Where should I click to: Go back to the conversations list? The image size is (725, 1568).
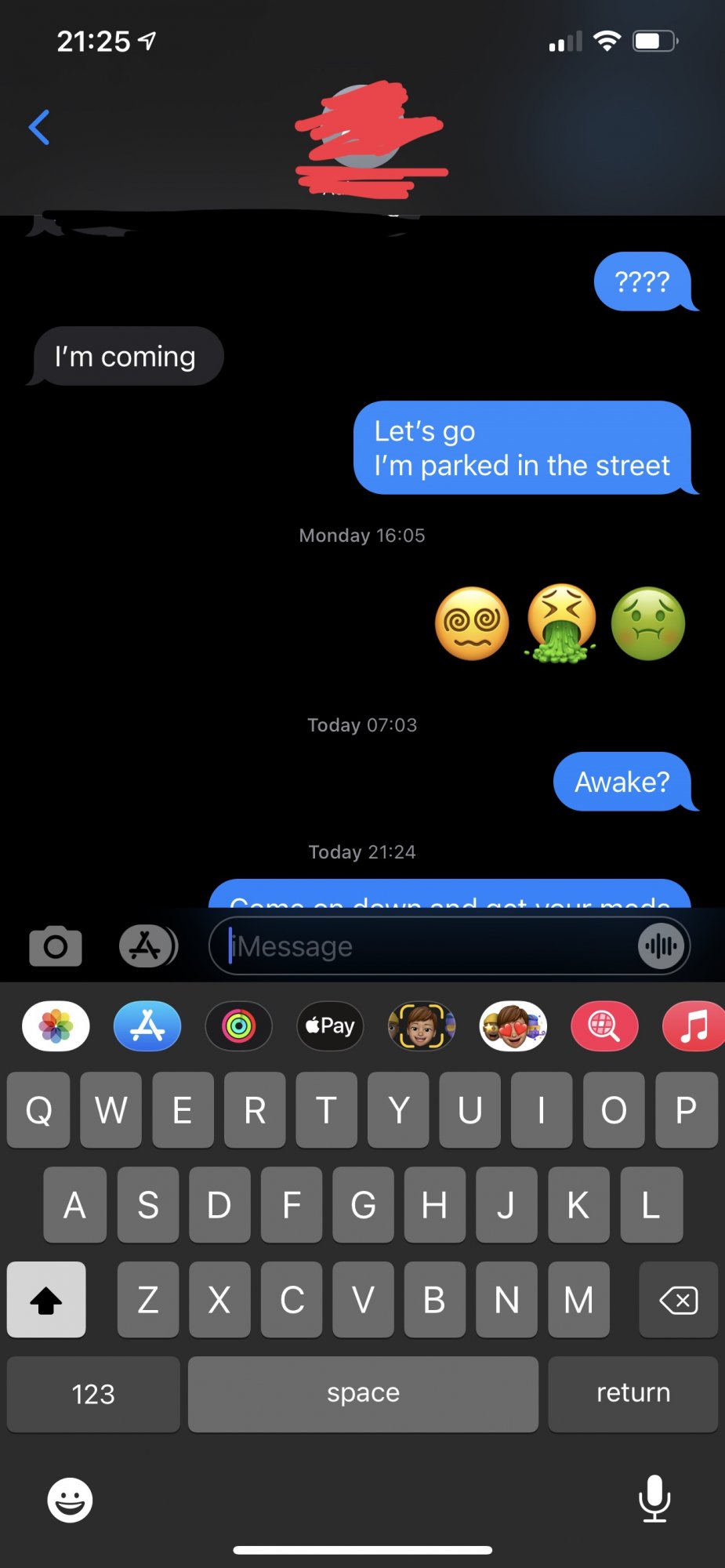click(x=39, y=128)
